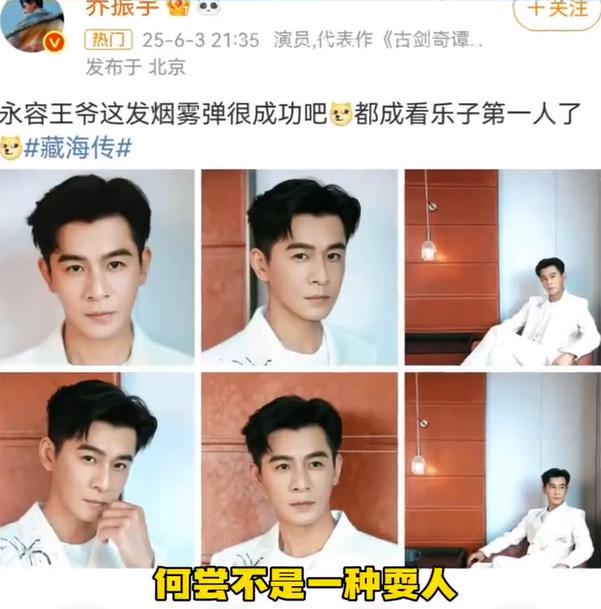View the front-facing portrait with orange background

299,469
